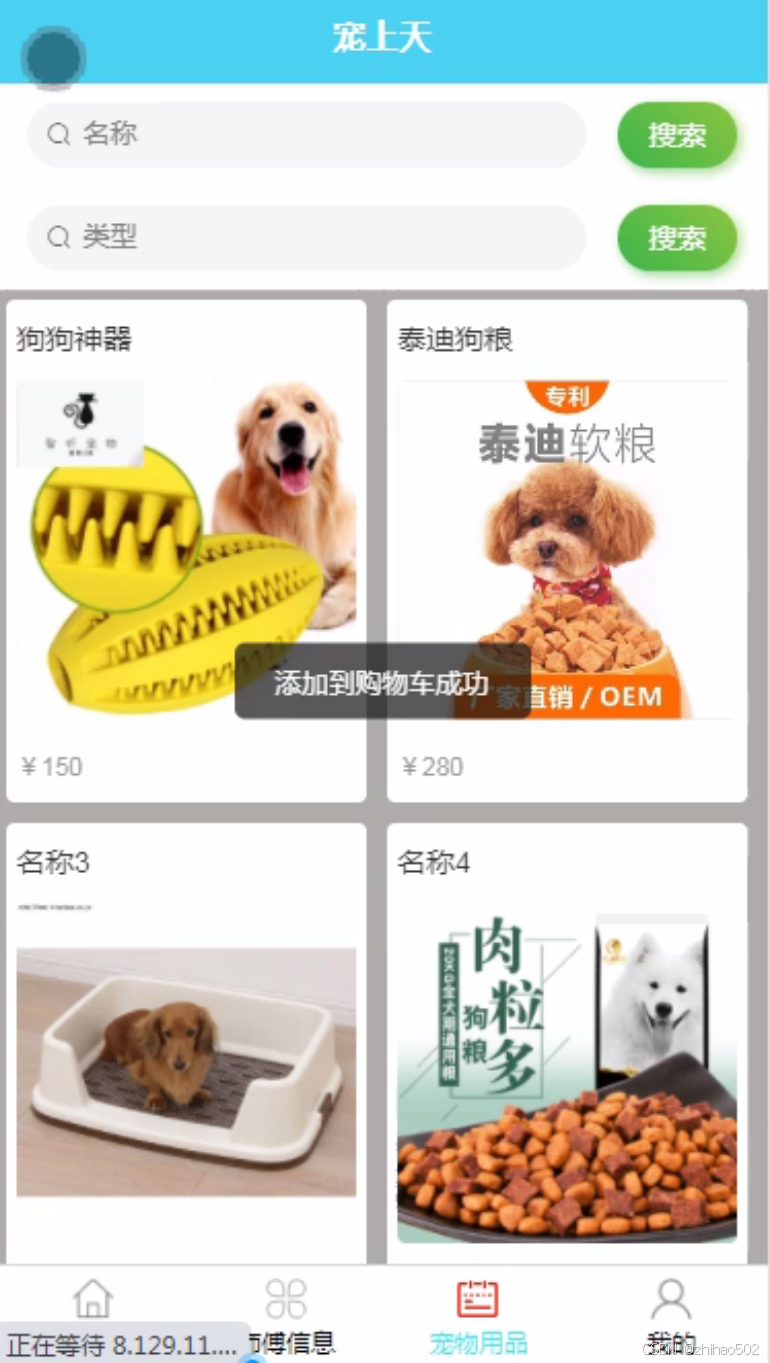
Task: Tap the 名称 search field
Action: click(x=306, y=134)
